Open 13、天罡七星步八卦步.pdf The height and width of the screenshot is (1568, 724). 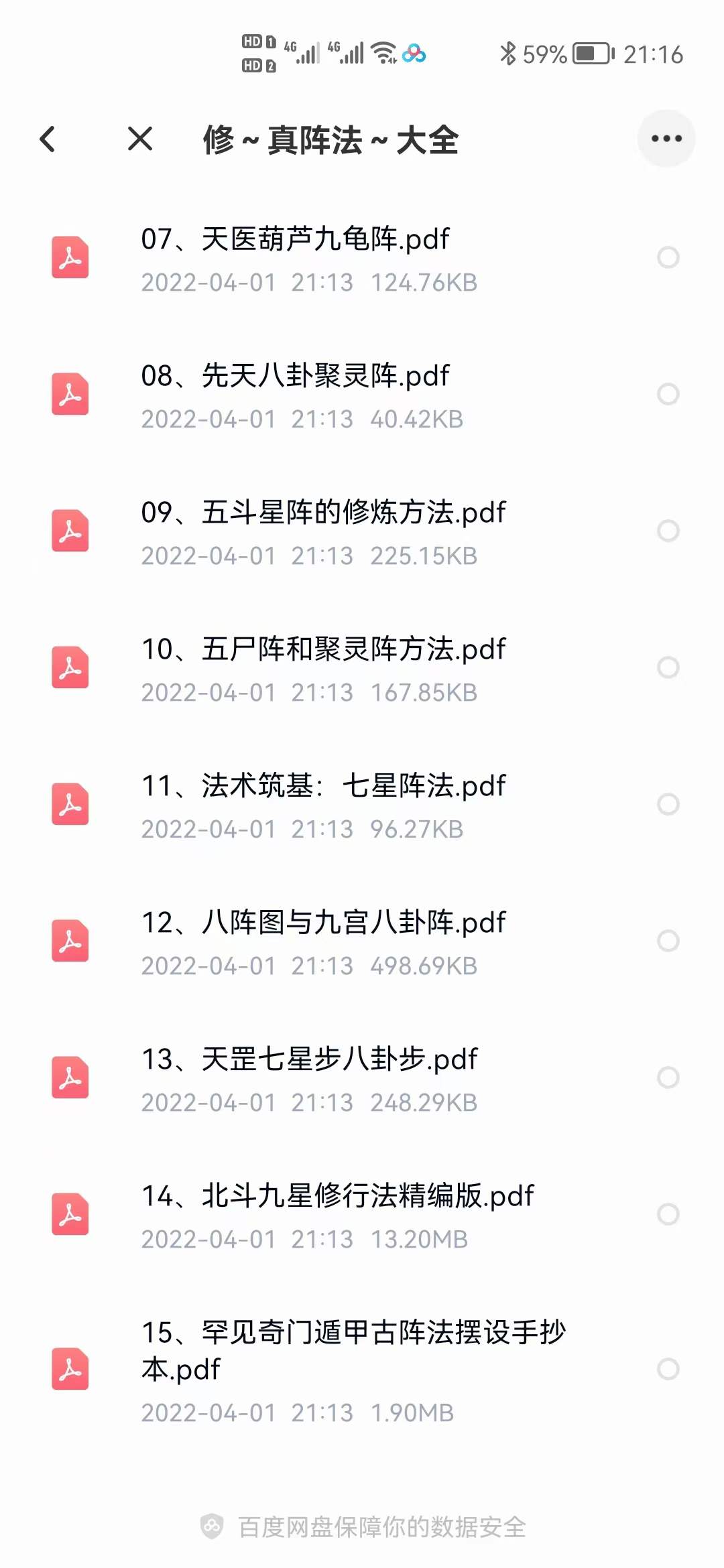click(x=309, y=1059)
